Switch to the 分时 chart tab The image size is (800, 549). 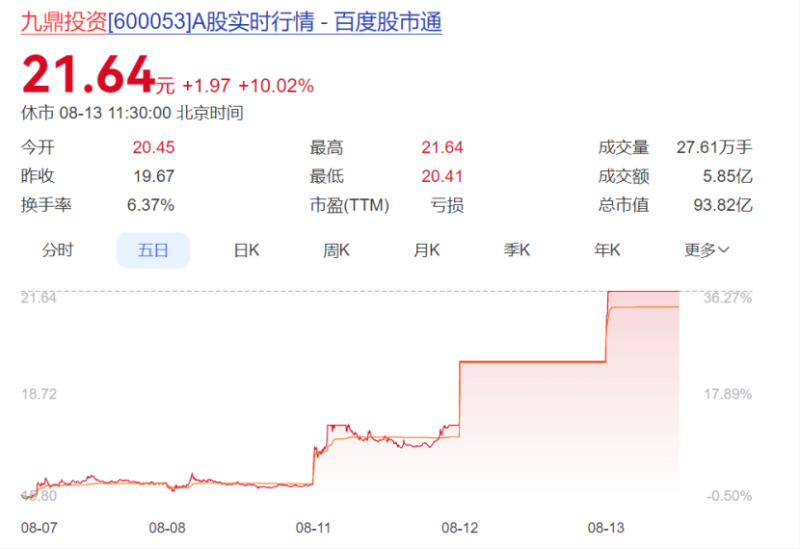(57, 250)
